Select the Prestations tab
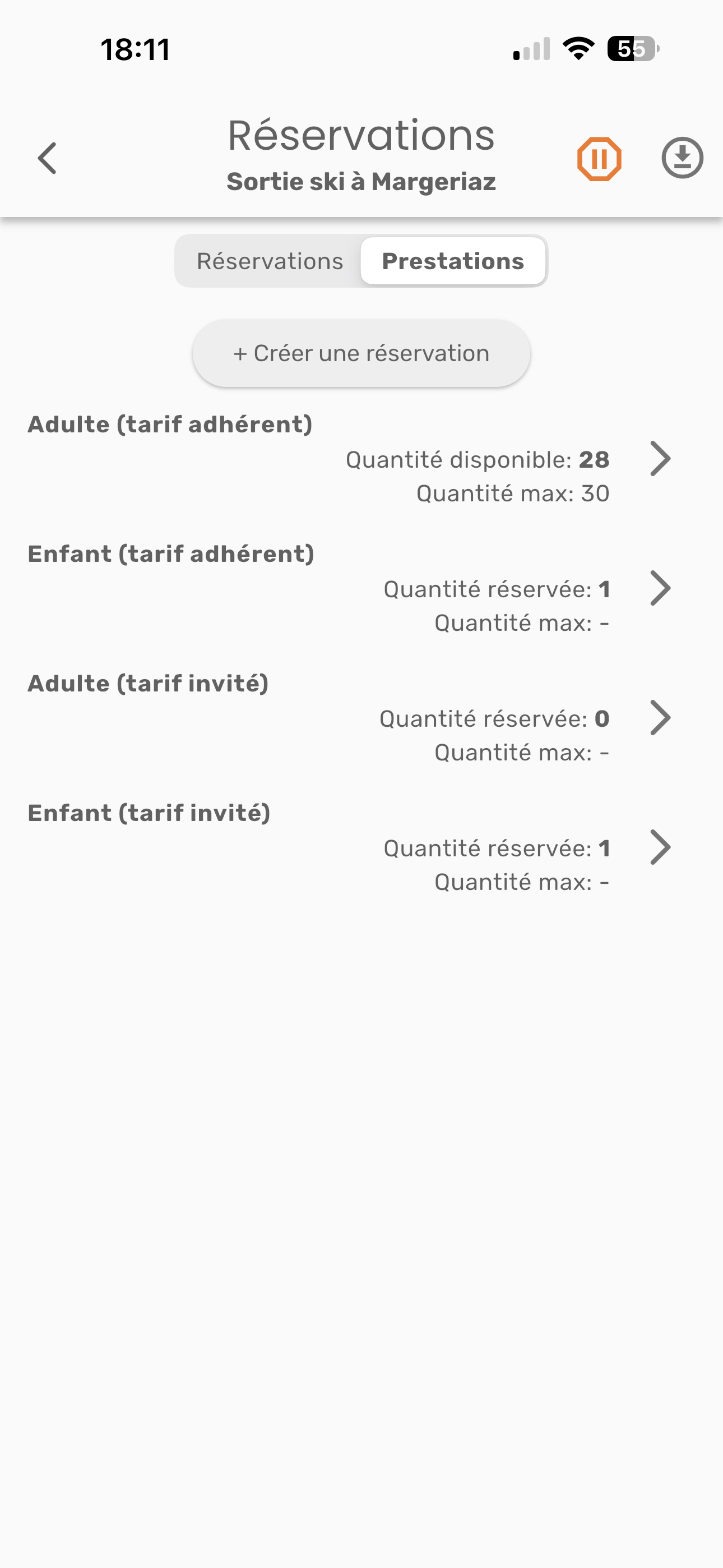Viewport: 723px width, 1568px height. coord(453,261)
